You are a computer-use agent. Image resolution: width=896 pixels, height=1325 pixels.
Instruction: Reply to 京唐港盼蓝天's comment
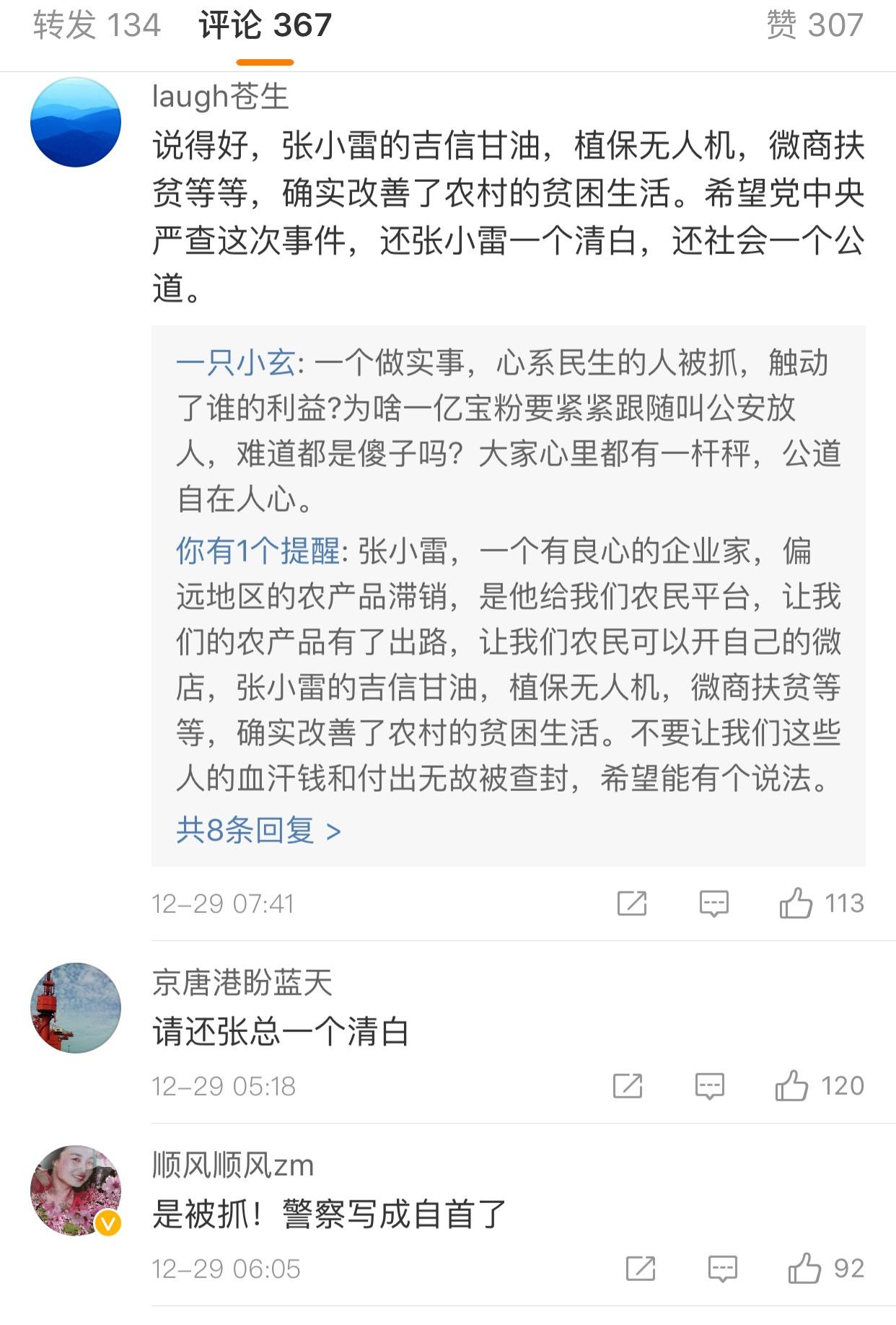pos(710,1086)
